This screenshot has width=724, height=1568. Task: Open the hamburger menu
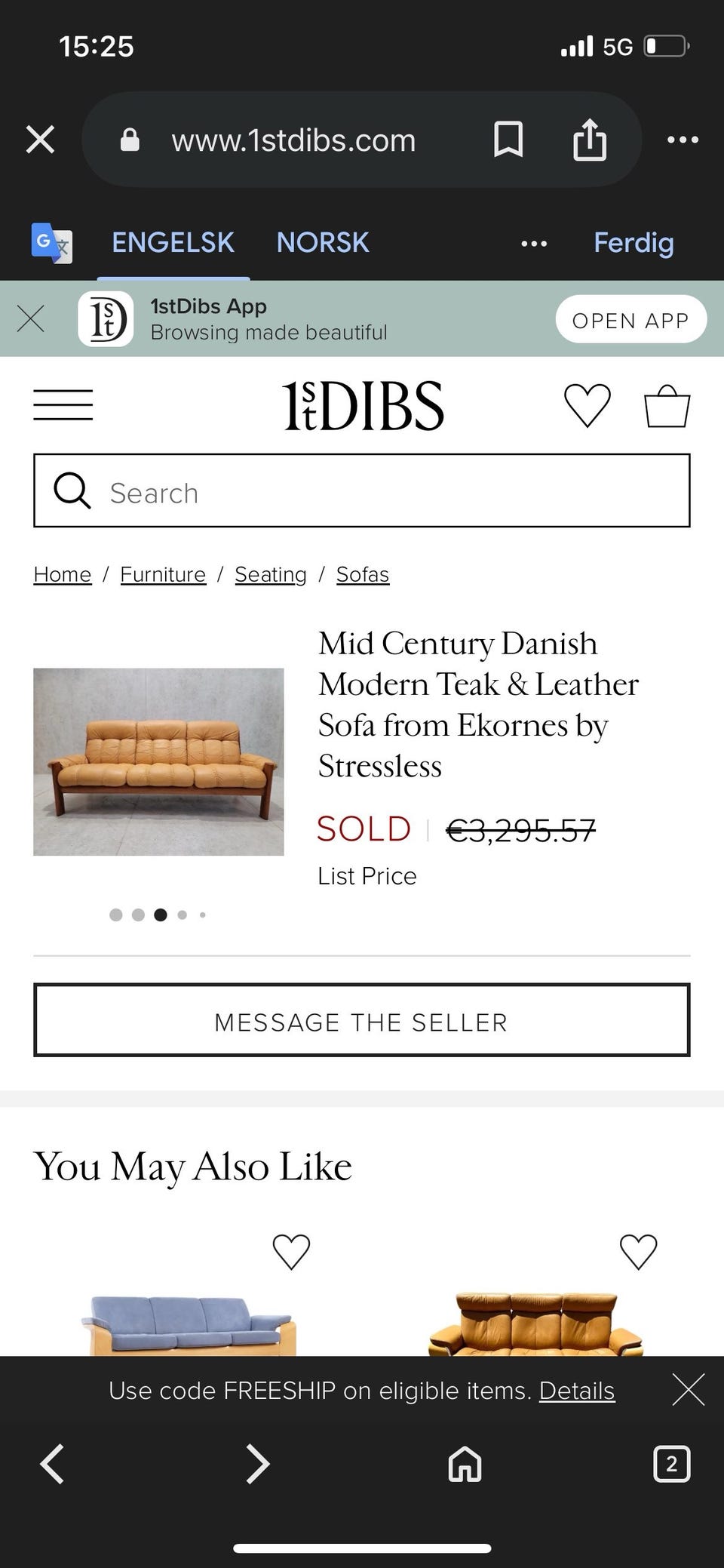pos(63,404)
